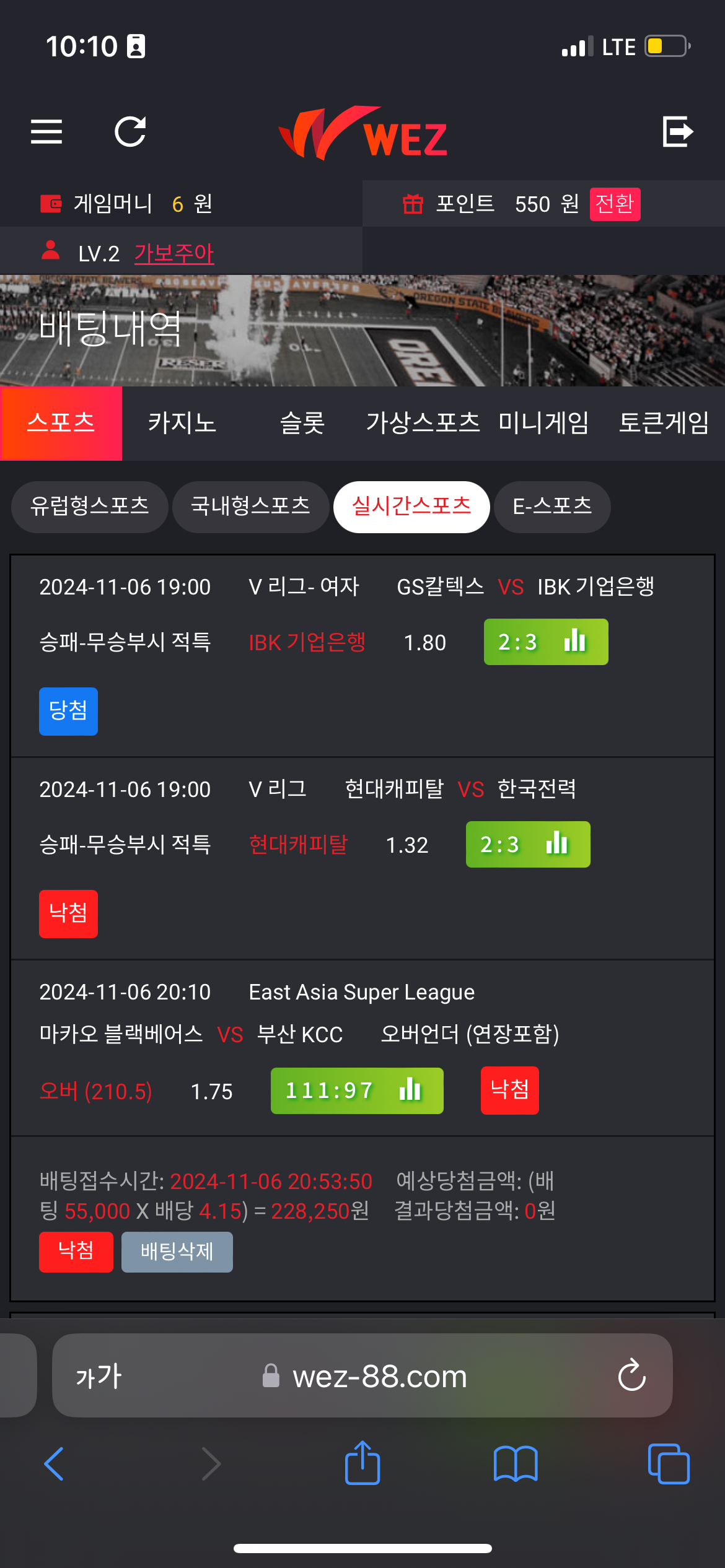725x1568 pixels.
Task: Open the hamburger menu
Action: click(46, 131)
